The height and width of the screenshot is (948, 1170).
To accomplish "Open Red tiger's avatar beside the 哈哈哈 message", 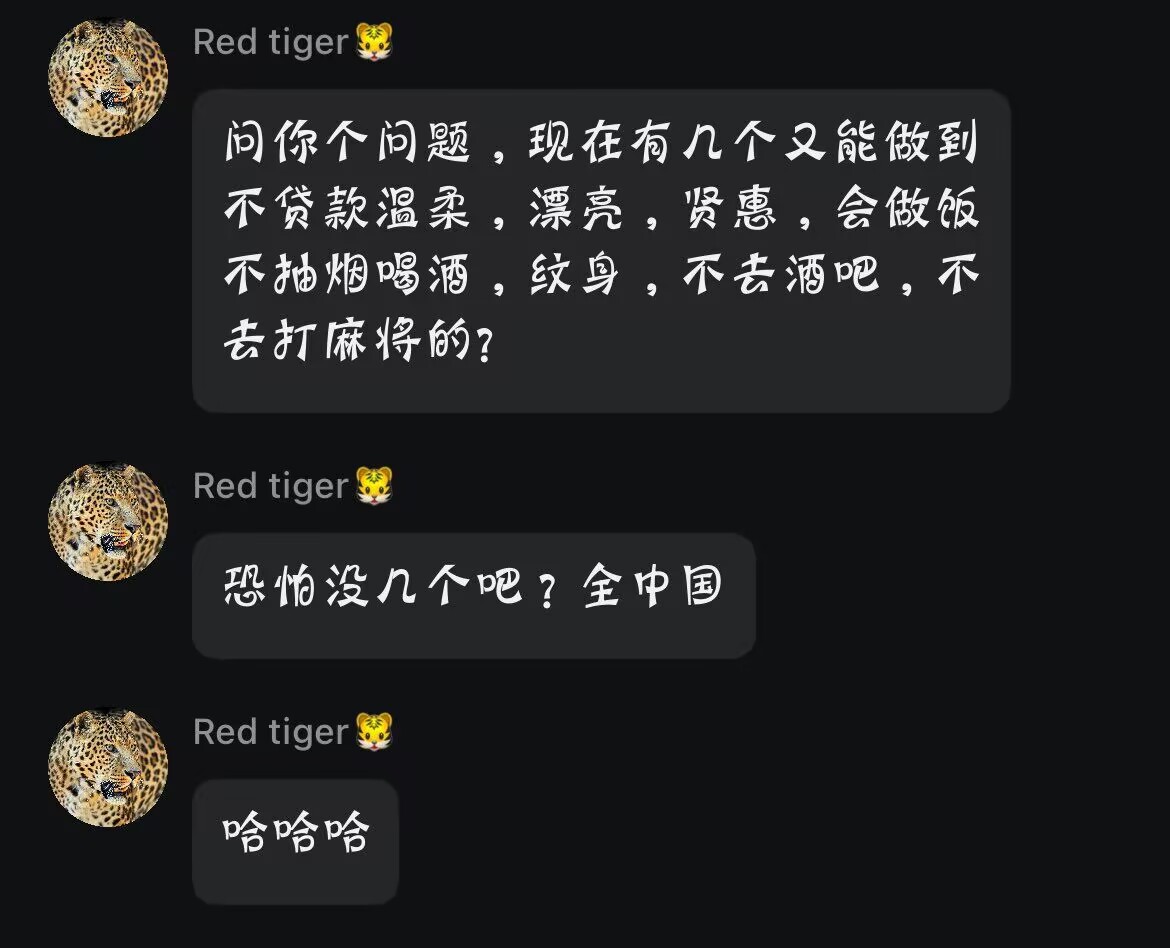I will point(108,767).
